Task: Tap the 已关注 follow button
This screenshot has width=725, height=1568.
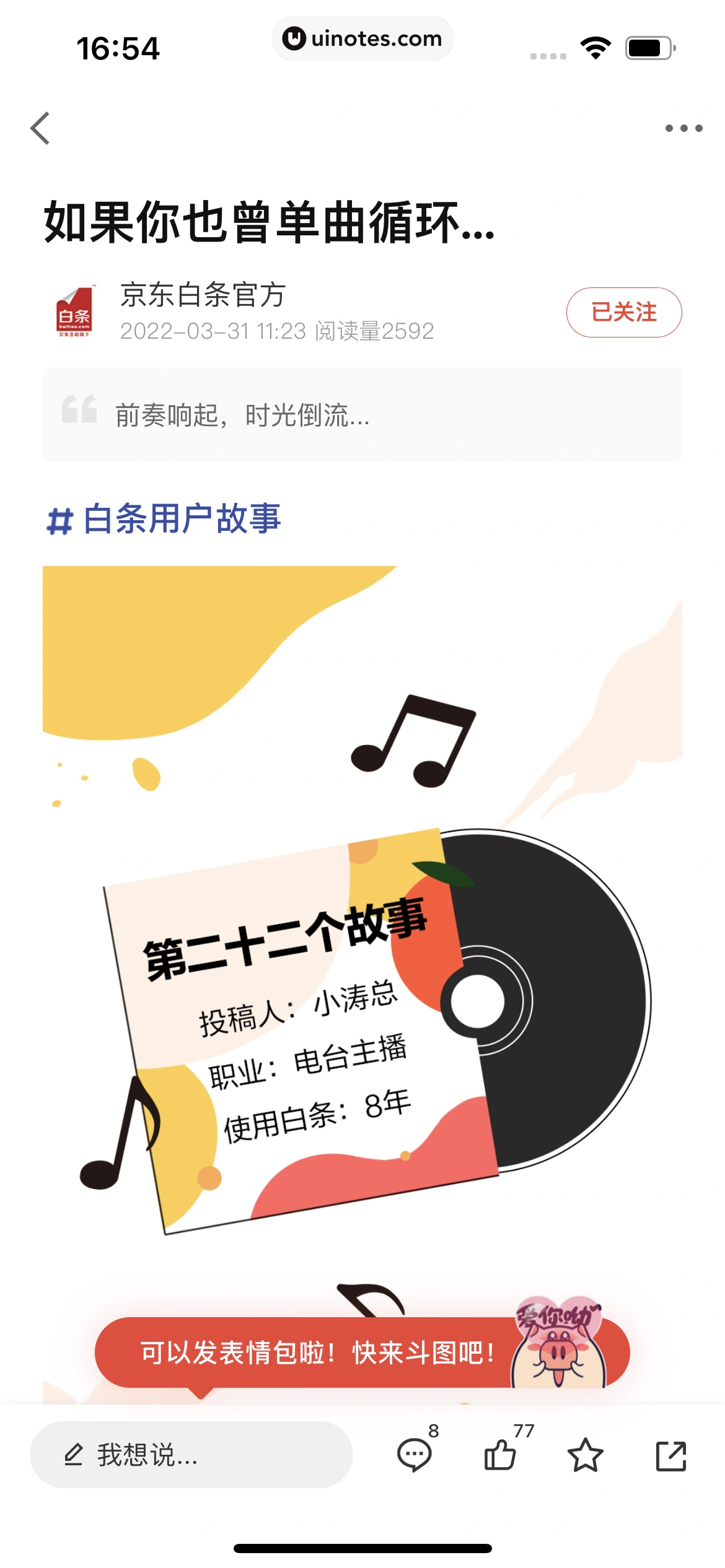Action: (x=623, y=312)
